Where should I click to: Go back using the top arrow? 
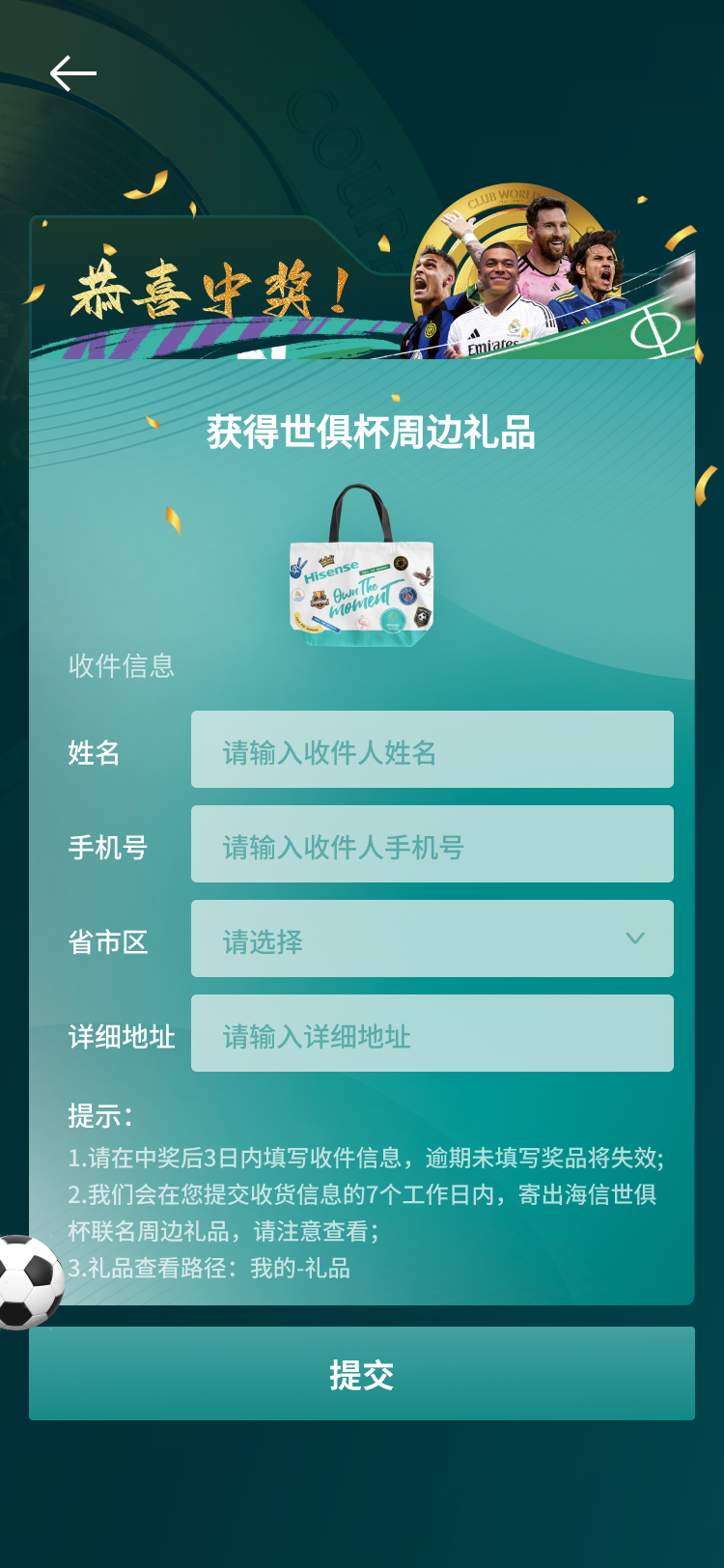73,73
